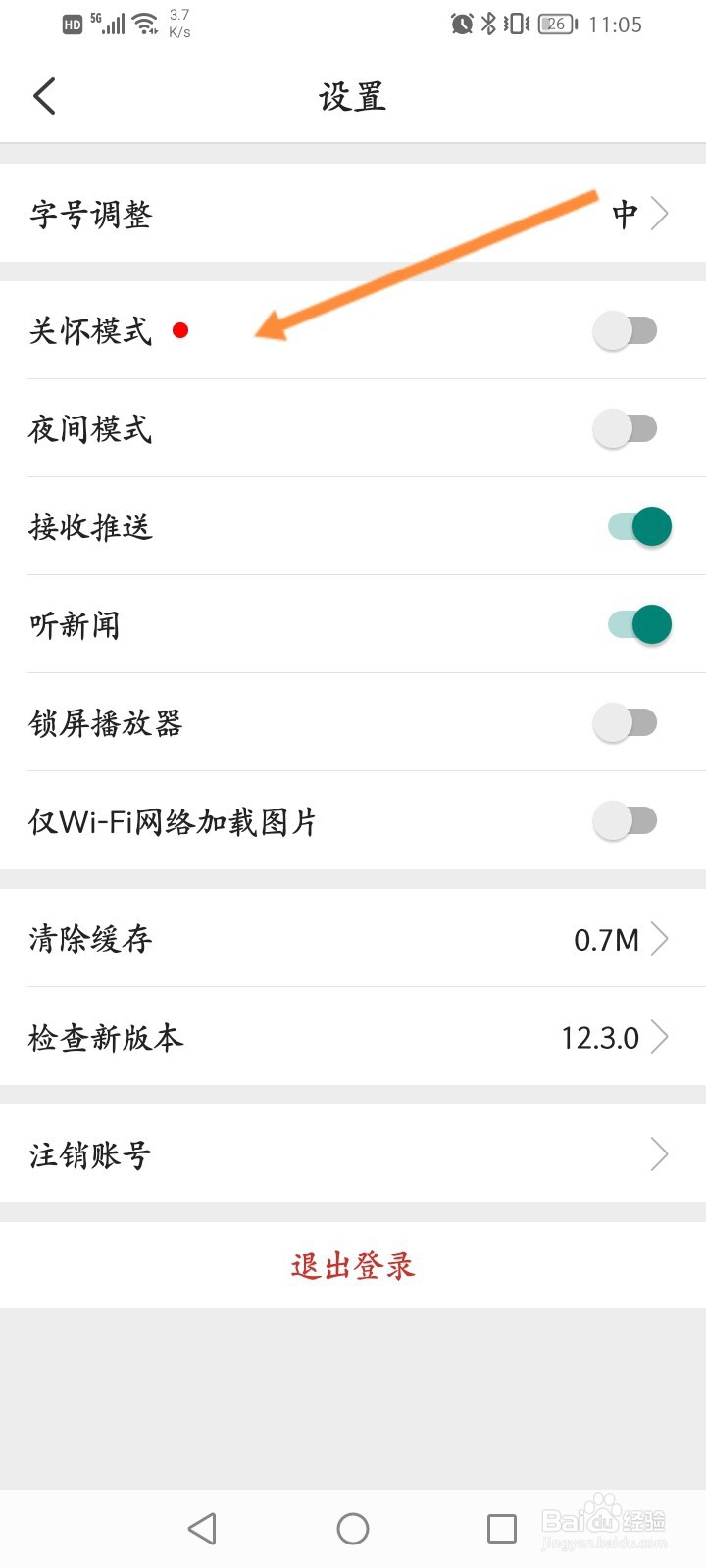Viewport: 706px width, 1568px height.
Task: Tap the system home button
Action: (x=353, y=1529)
